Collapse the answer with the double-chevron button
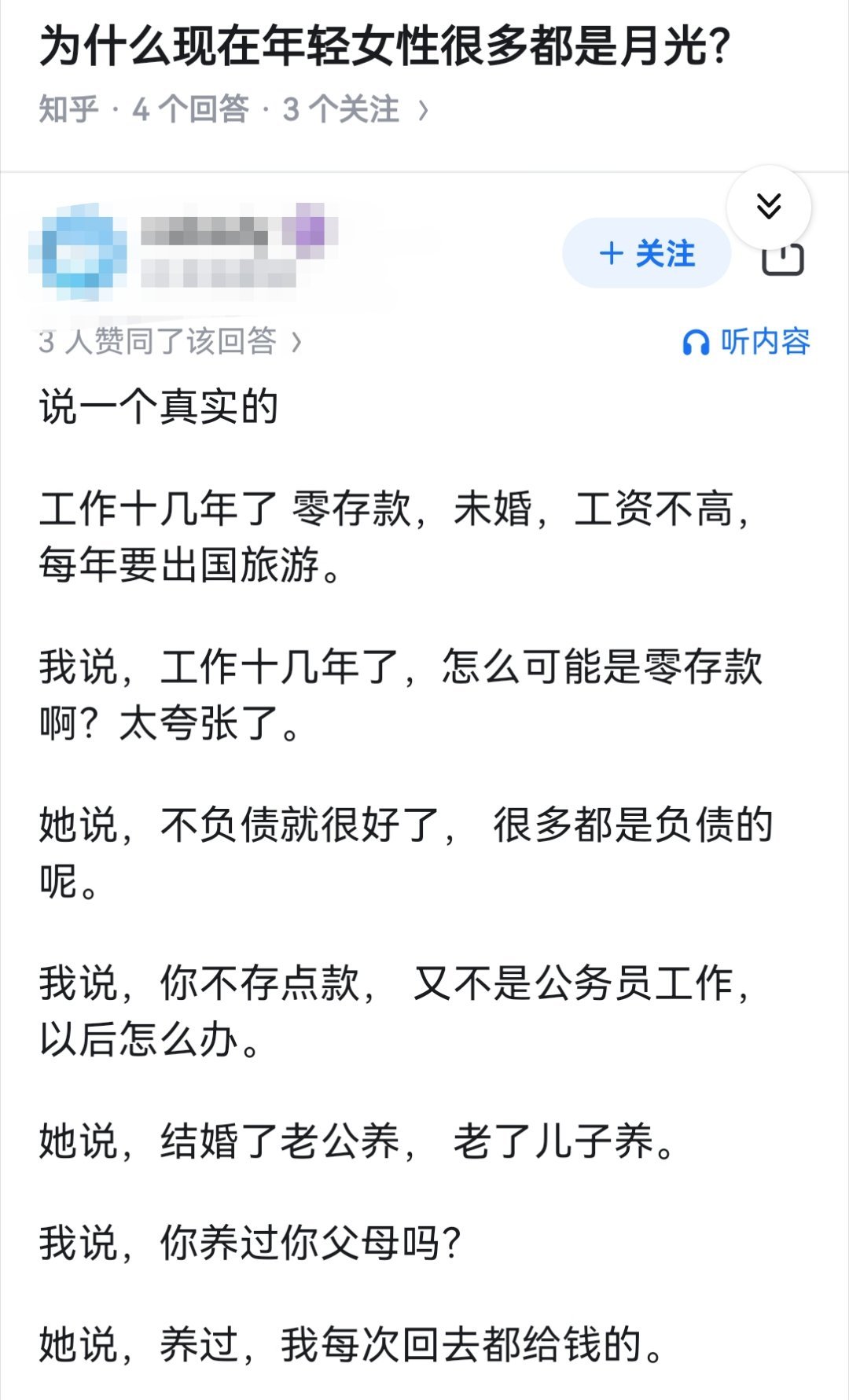This screenshot has height=1400, width=849. [x=768, y=207]
